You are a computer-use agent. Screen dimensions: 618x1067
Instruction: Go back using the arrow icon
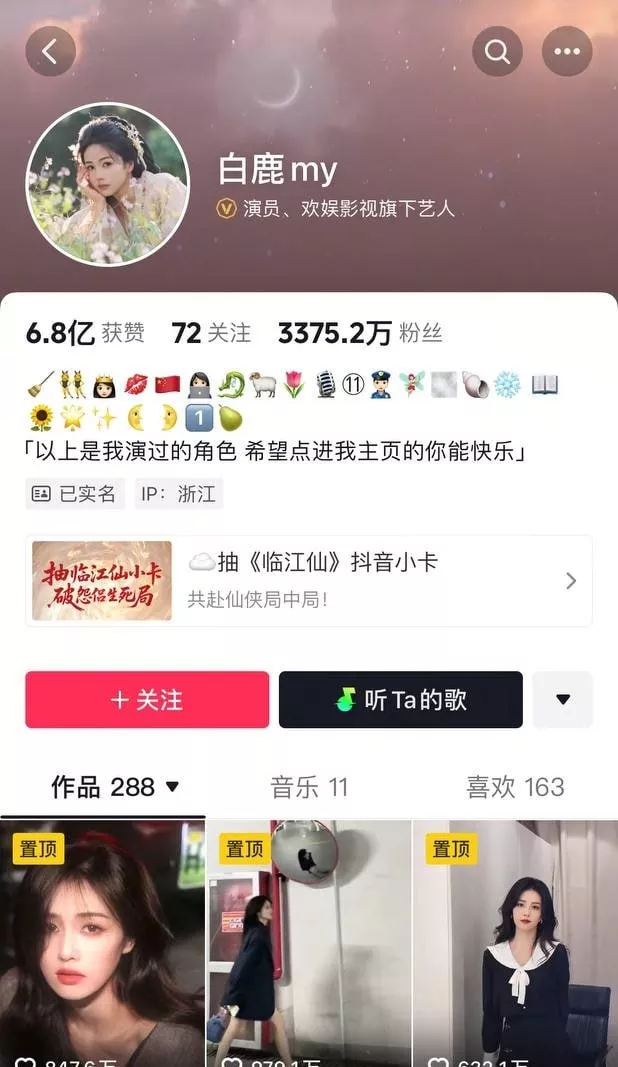click(x=50, y=51)
